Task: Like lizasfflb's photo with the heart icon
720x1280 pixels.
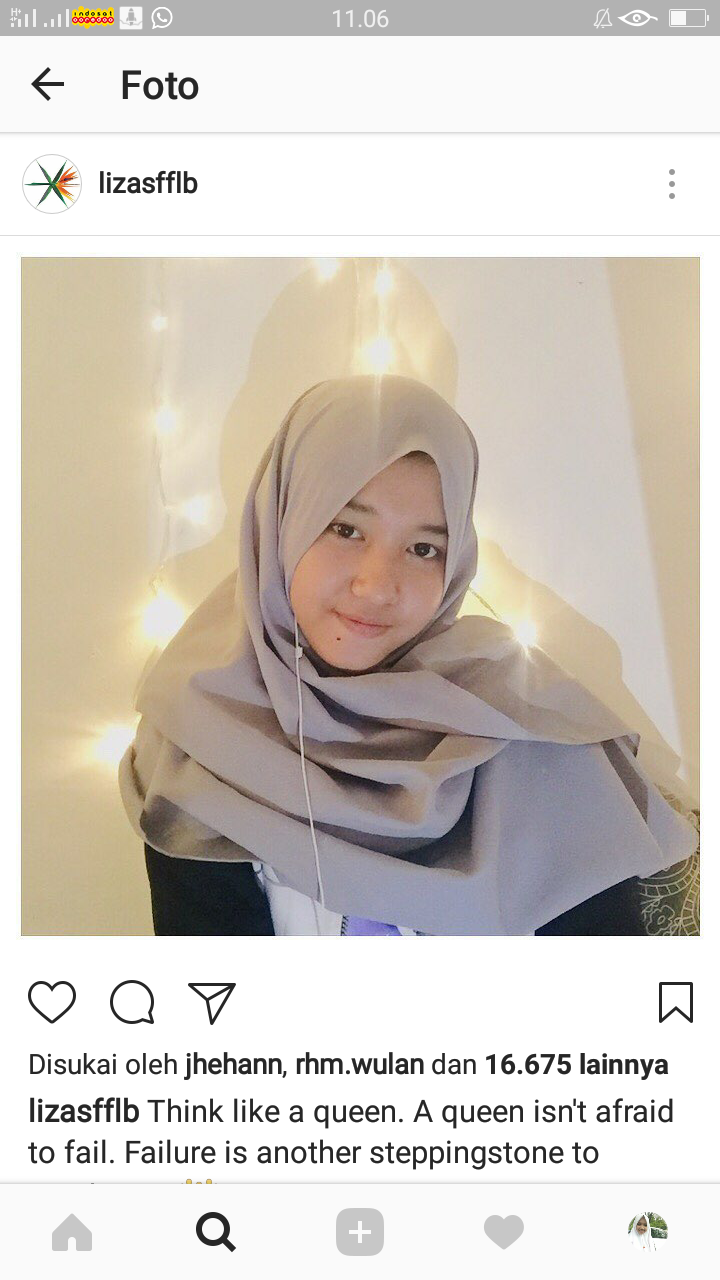Action: [52, 1002]
